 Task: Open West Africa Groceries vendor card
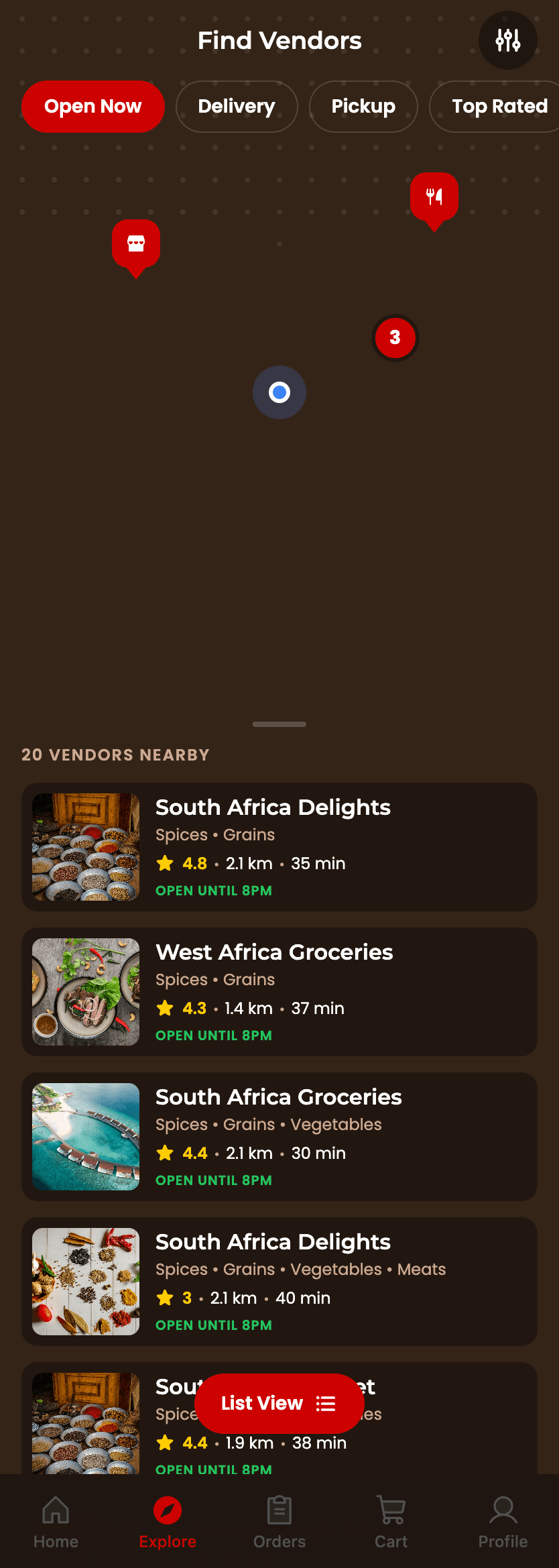click(x=279, y=991)
